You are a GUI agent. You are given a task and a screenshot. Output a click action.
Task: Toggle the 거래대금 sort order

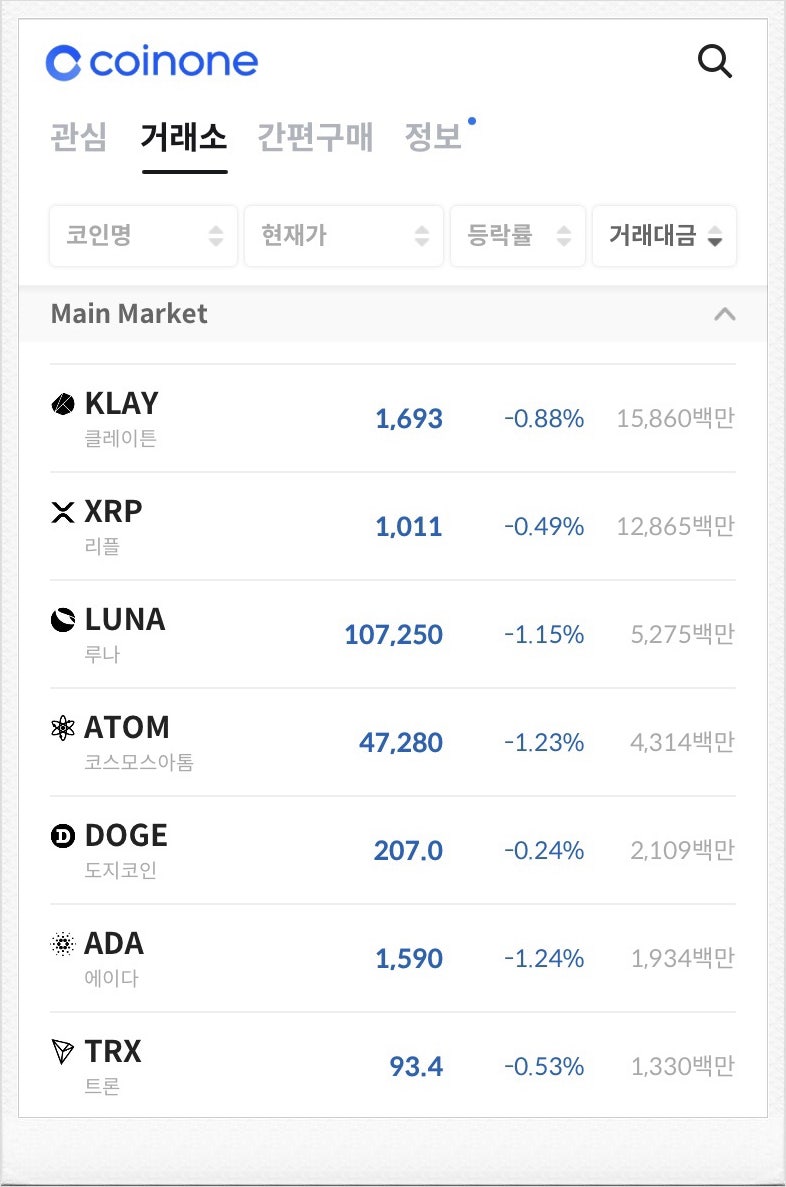[664, 236]
